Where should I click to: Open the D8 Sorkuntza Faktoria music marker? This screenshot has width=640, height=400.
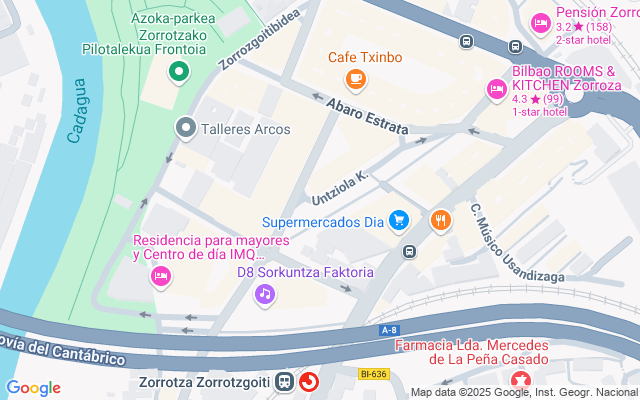click(265, 293)
